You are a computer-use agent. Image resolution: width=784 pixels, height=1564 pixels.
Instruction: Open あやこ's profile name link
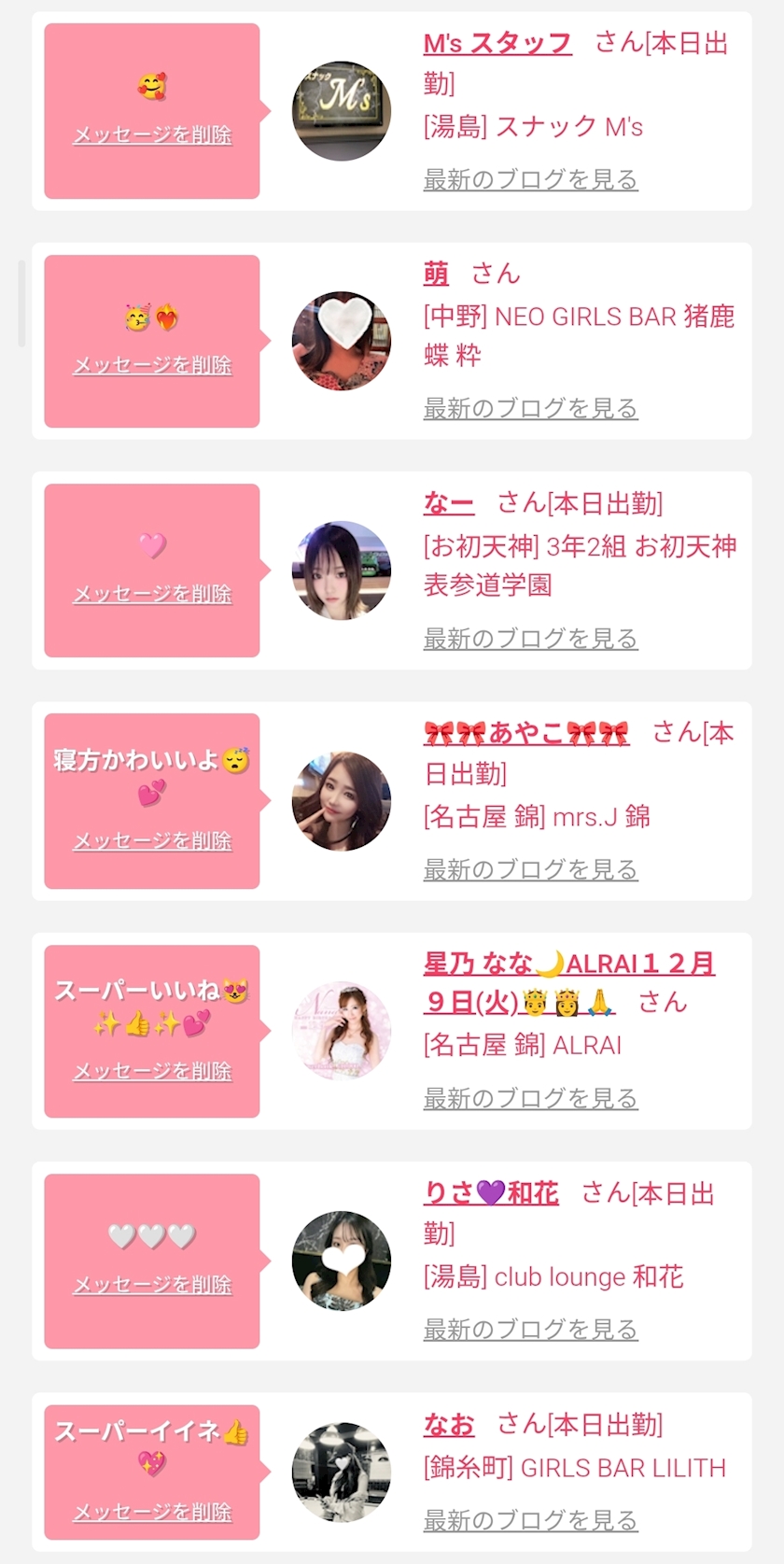[x=525, y=733]
